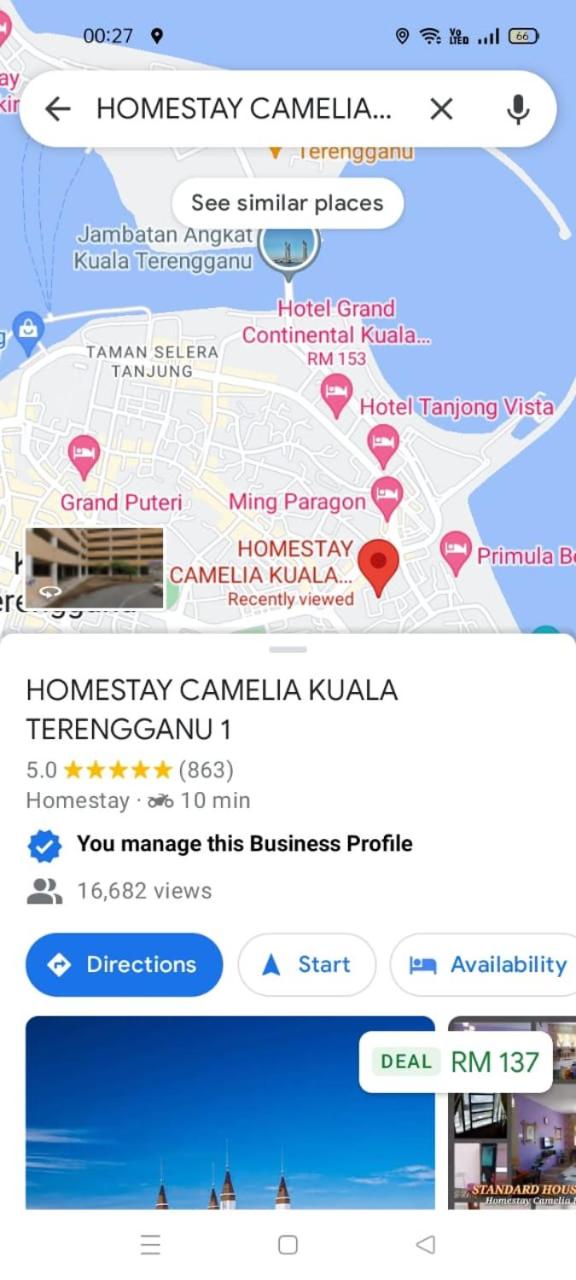The width and height of the screenshot is (576, 1280).
Task: Select the Ming Paragon hotel marker
Action: click(386, 495)
